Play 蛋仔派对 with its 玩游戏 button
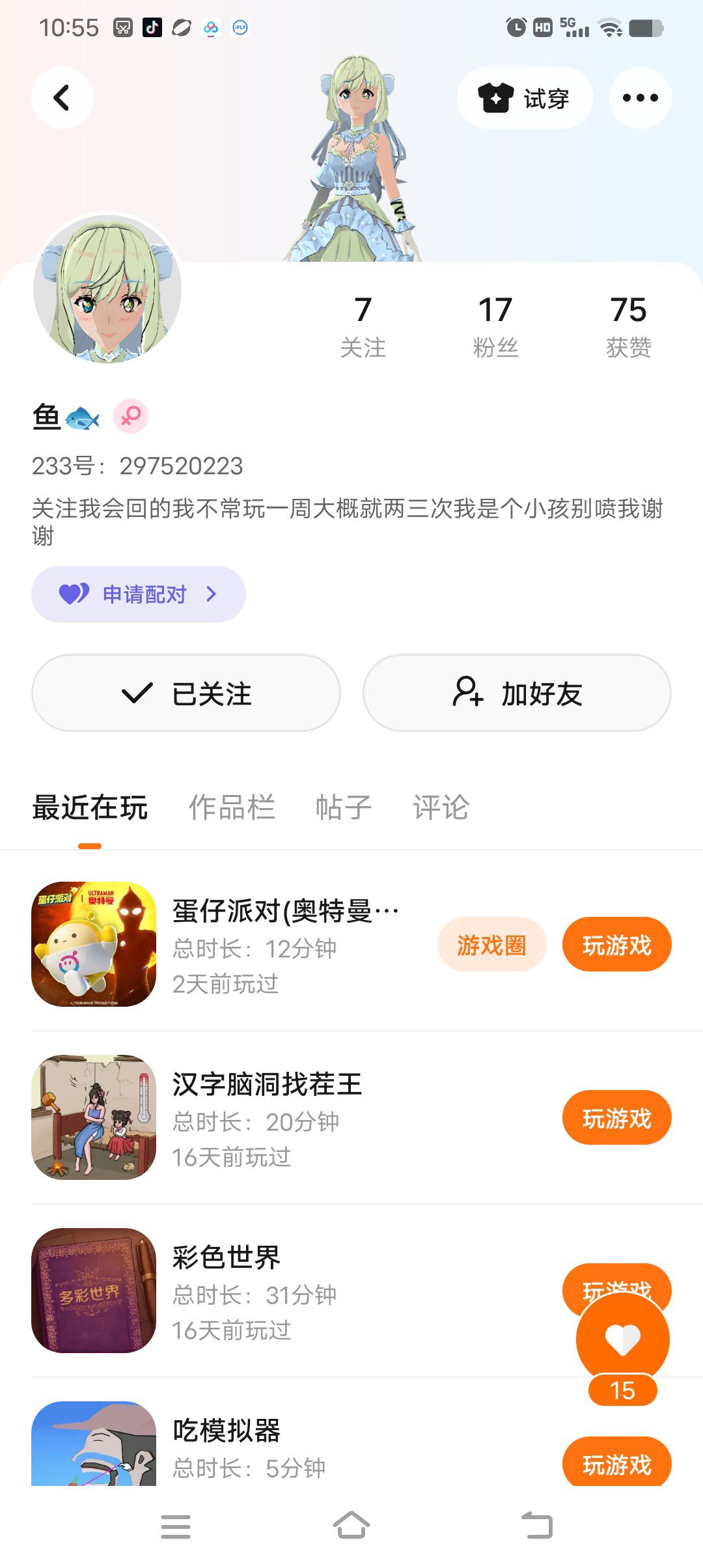The width and height of the screenshot is (703, 1568). (x=616, y=944)
